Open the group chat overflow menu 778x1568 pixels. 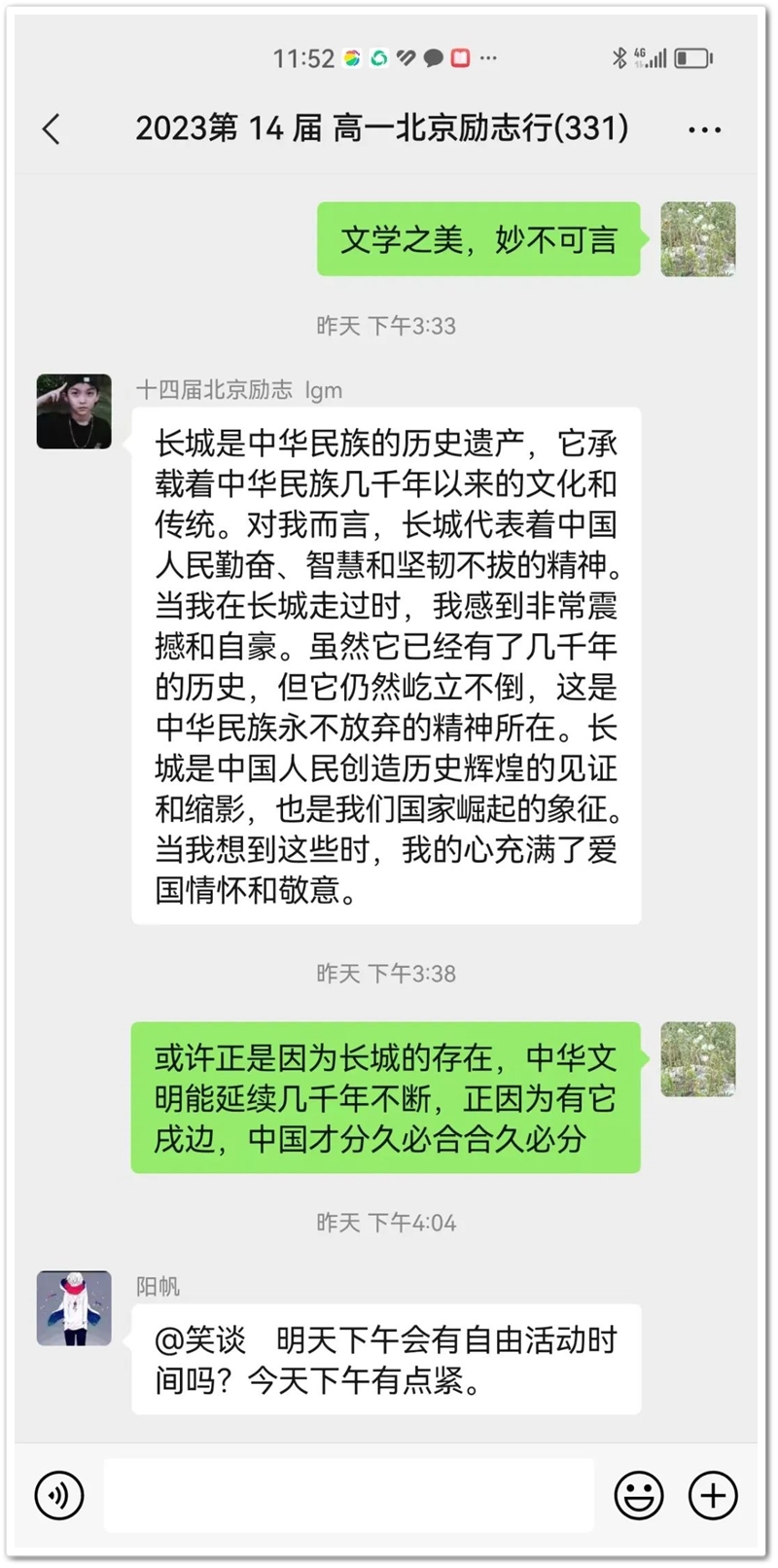pos(704,128)
